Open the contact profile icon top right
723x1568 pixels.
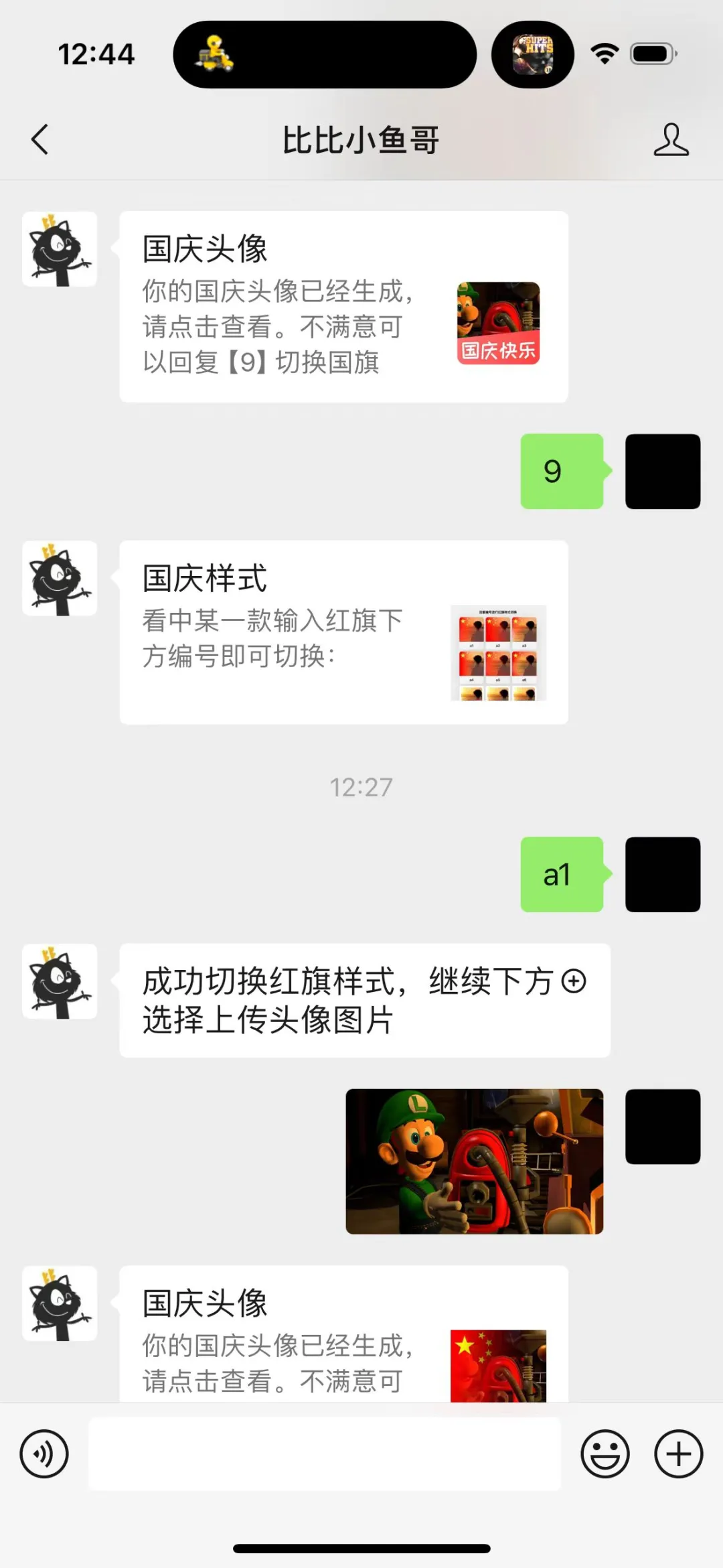pos(673,140)
